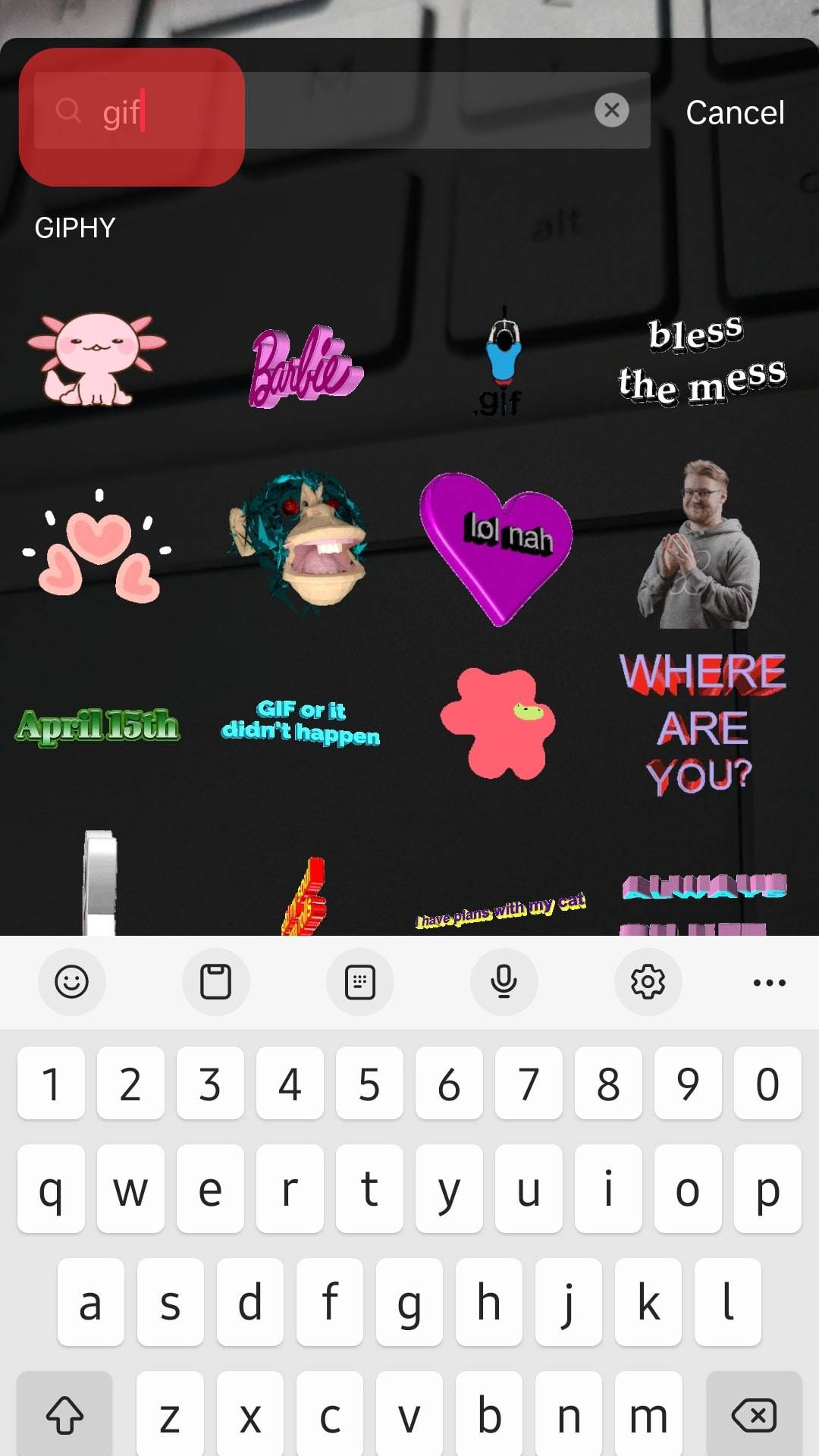Image resolution: width=819 pixels, height=1456 pixels.
Task: Click the search magnifier icon
Action: click(x=69, y=111)
